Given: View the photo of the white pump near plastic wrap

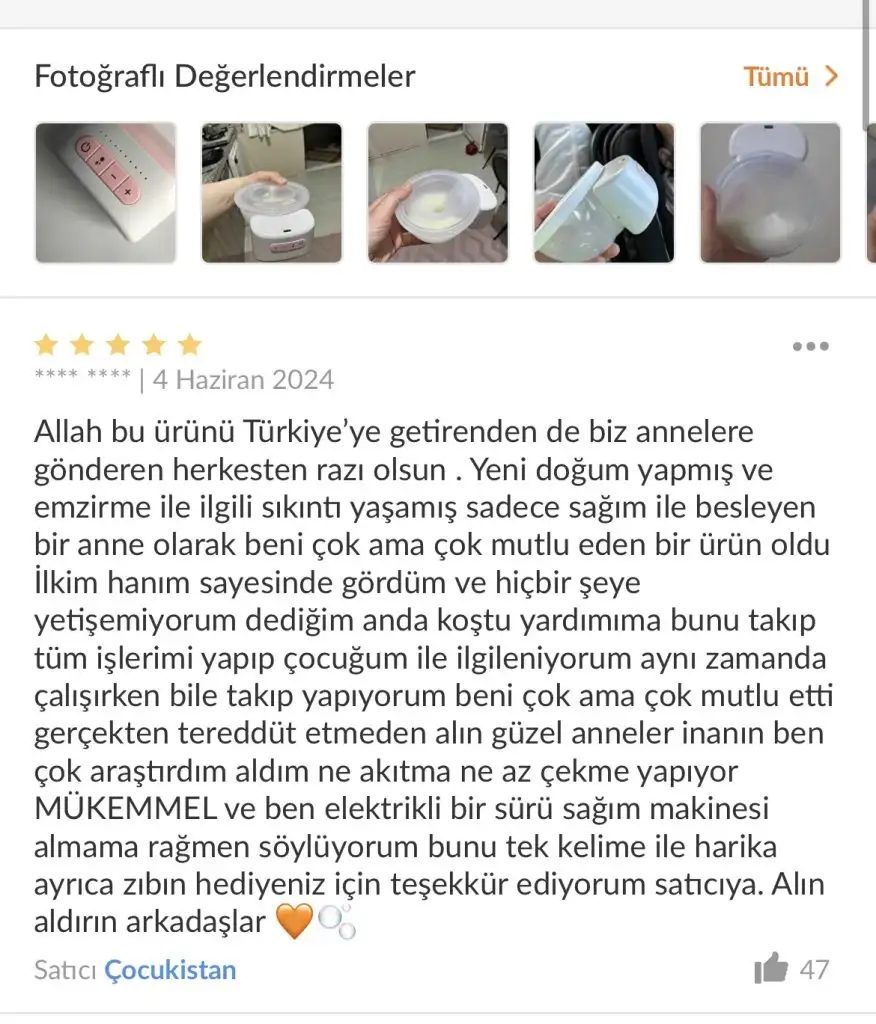Looking at the screenshot, I should point(603,193).
